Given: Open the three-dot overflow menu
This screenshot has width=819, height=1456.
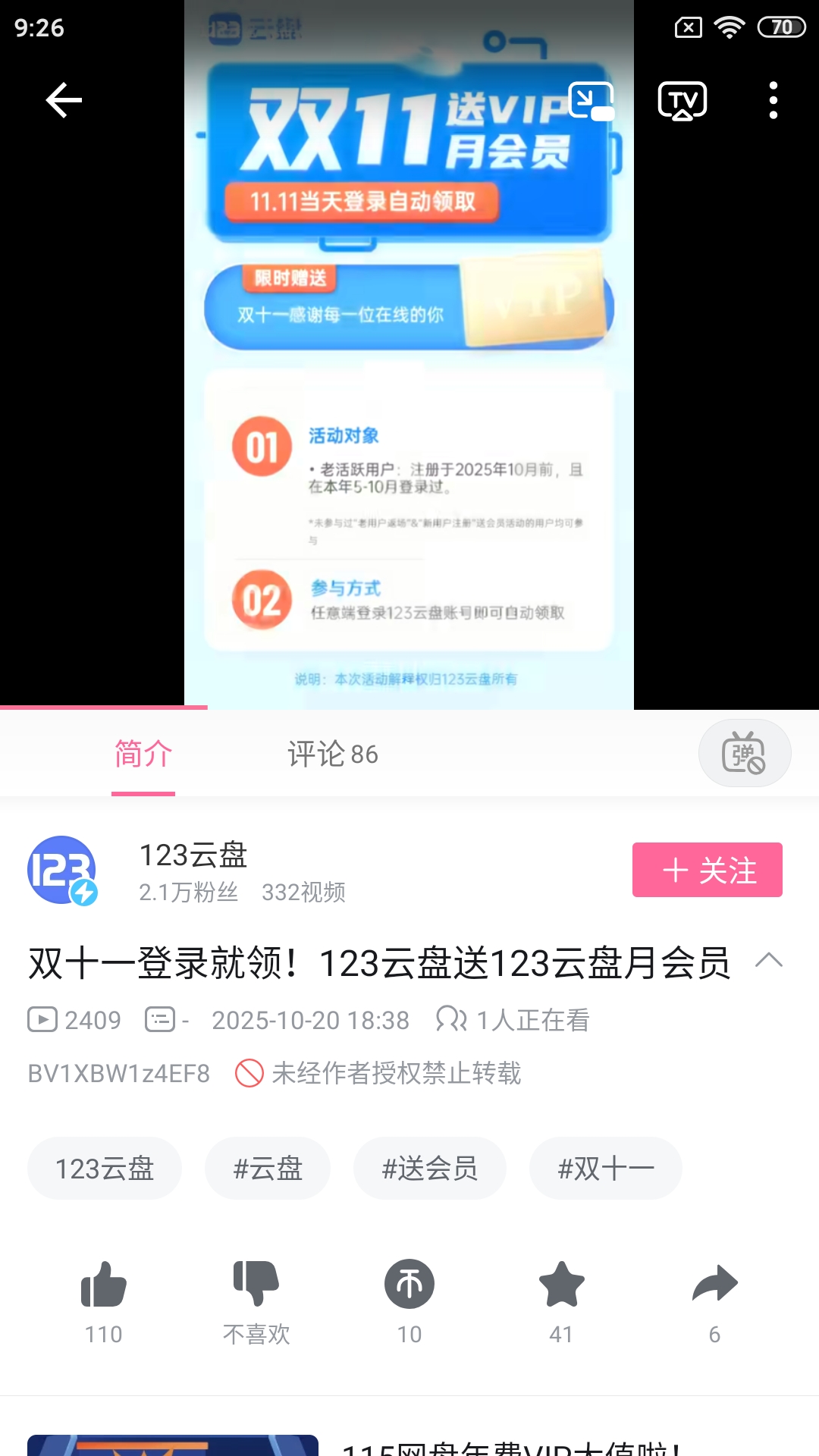Looking at the screenshot, I should tap(773, 100).
